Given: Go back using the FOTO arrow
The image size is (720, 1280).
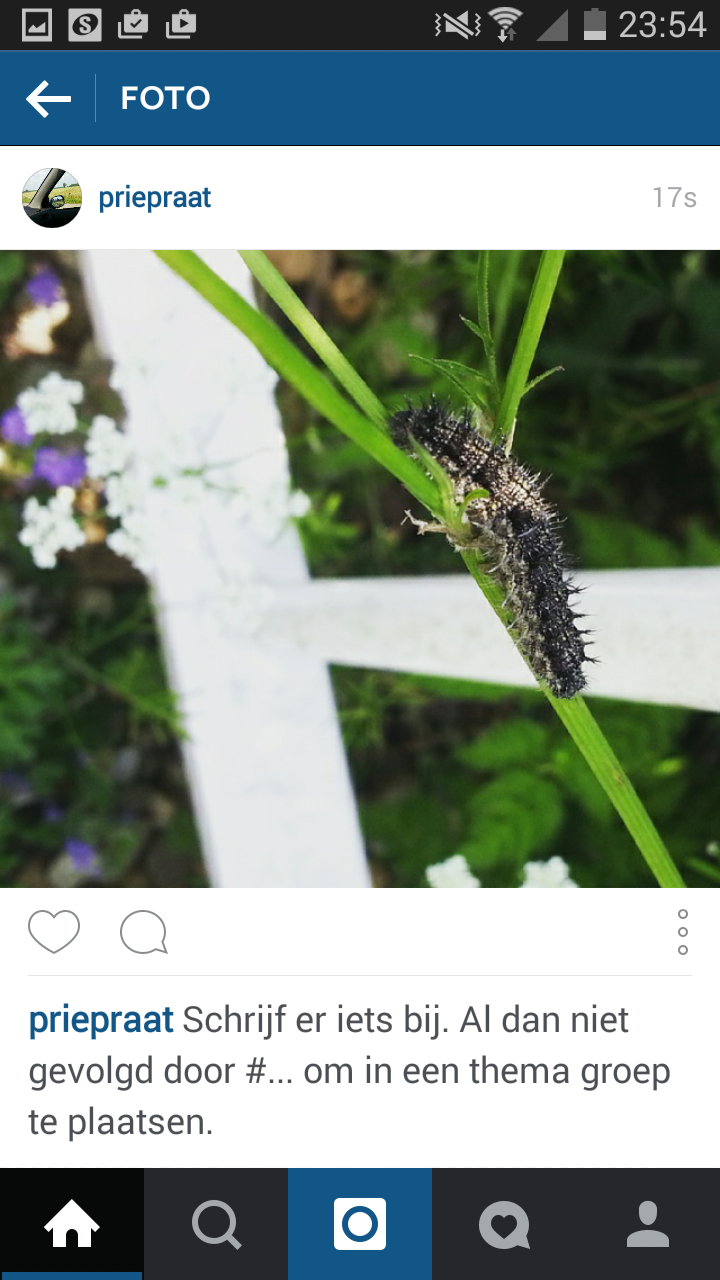Looking at the screenshot, I should (x=48, y=98).
